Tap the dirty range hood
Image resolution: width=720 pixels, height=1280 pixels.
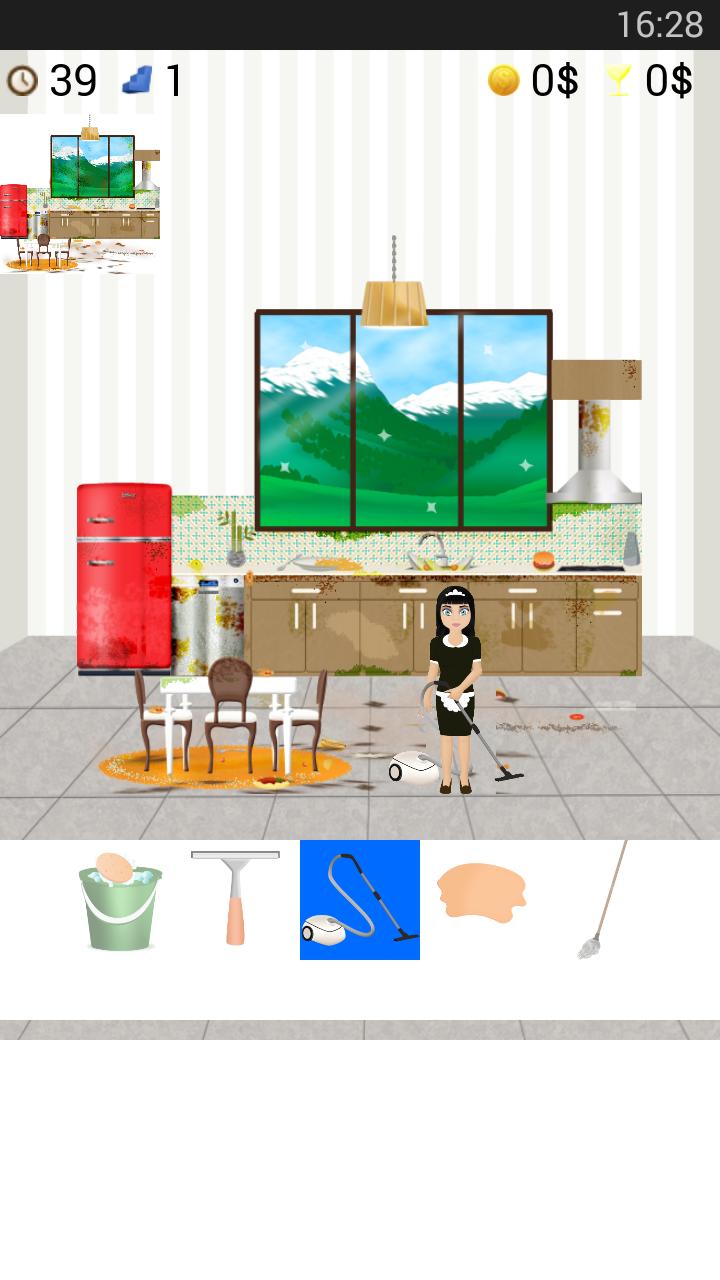tap(596, 430)
